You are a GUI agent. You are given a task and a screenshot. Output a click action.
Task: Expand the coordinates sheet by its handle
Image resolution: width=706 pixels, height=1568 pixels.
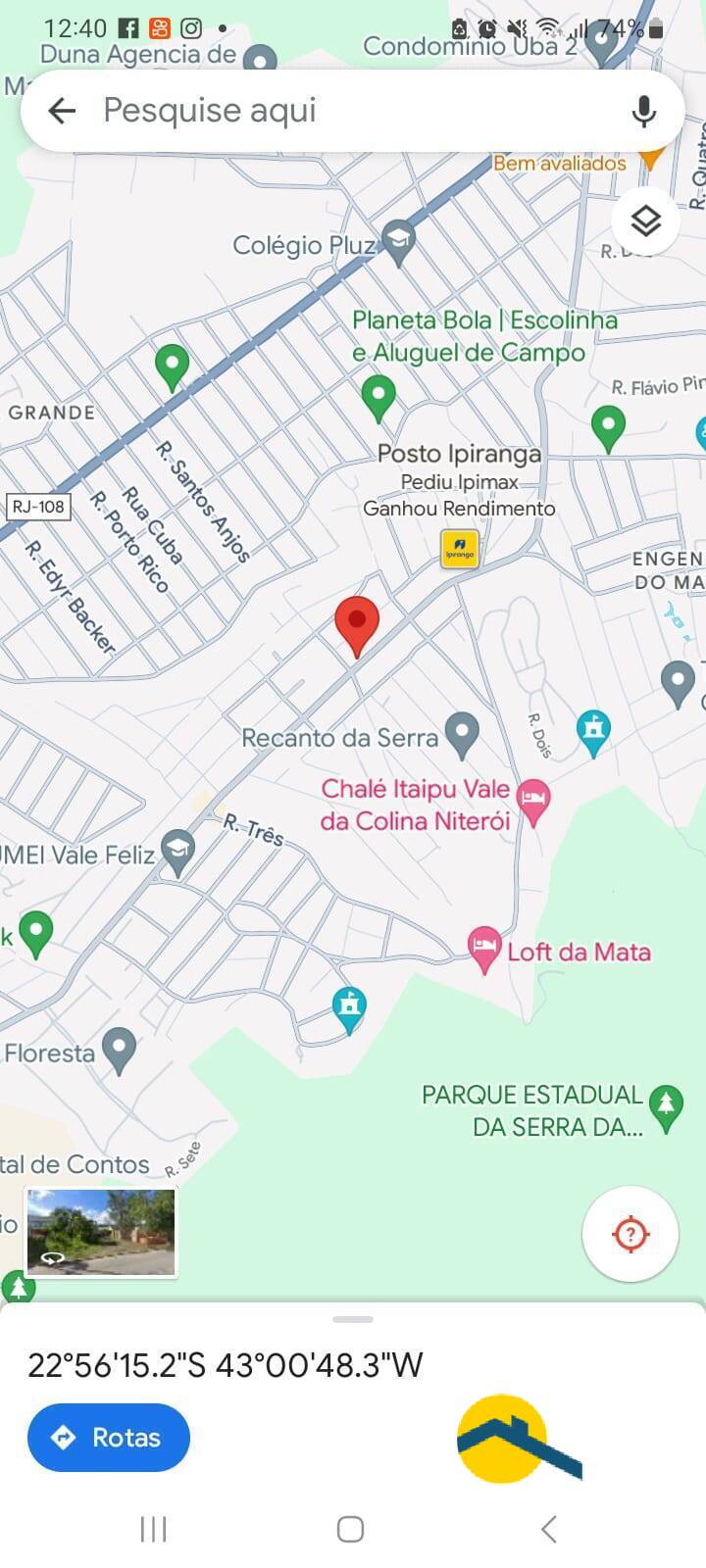coord(353,1319)
